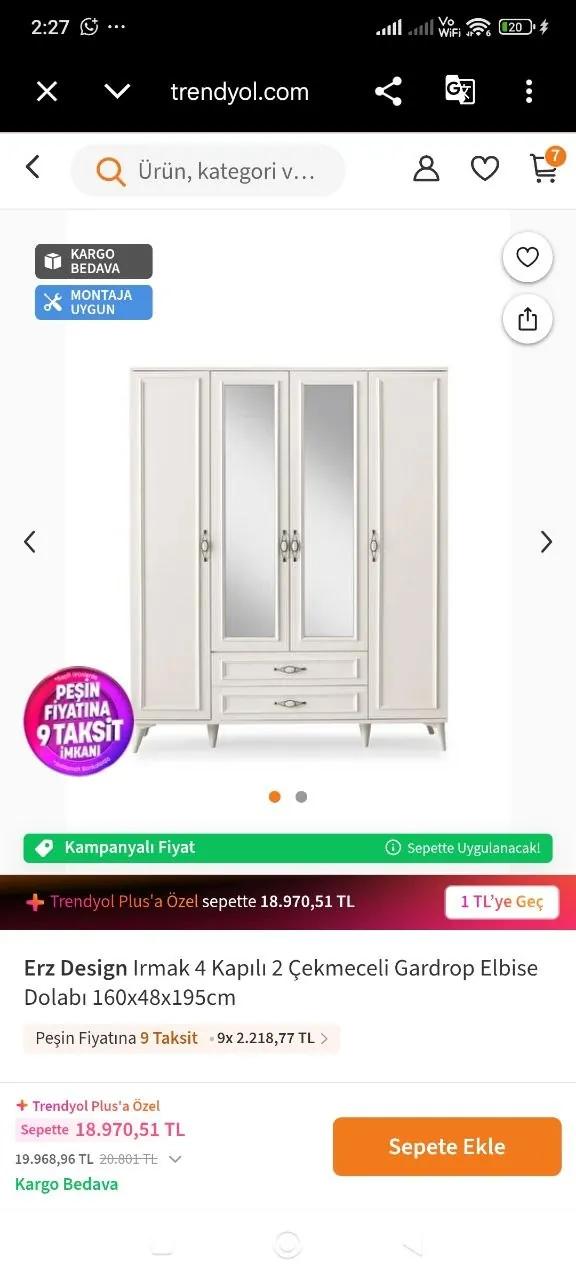Open the shopping cart with 7 items
Screen dimensions: 576x1280
pyautogui.click(x=545, y=167)
